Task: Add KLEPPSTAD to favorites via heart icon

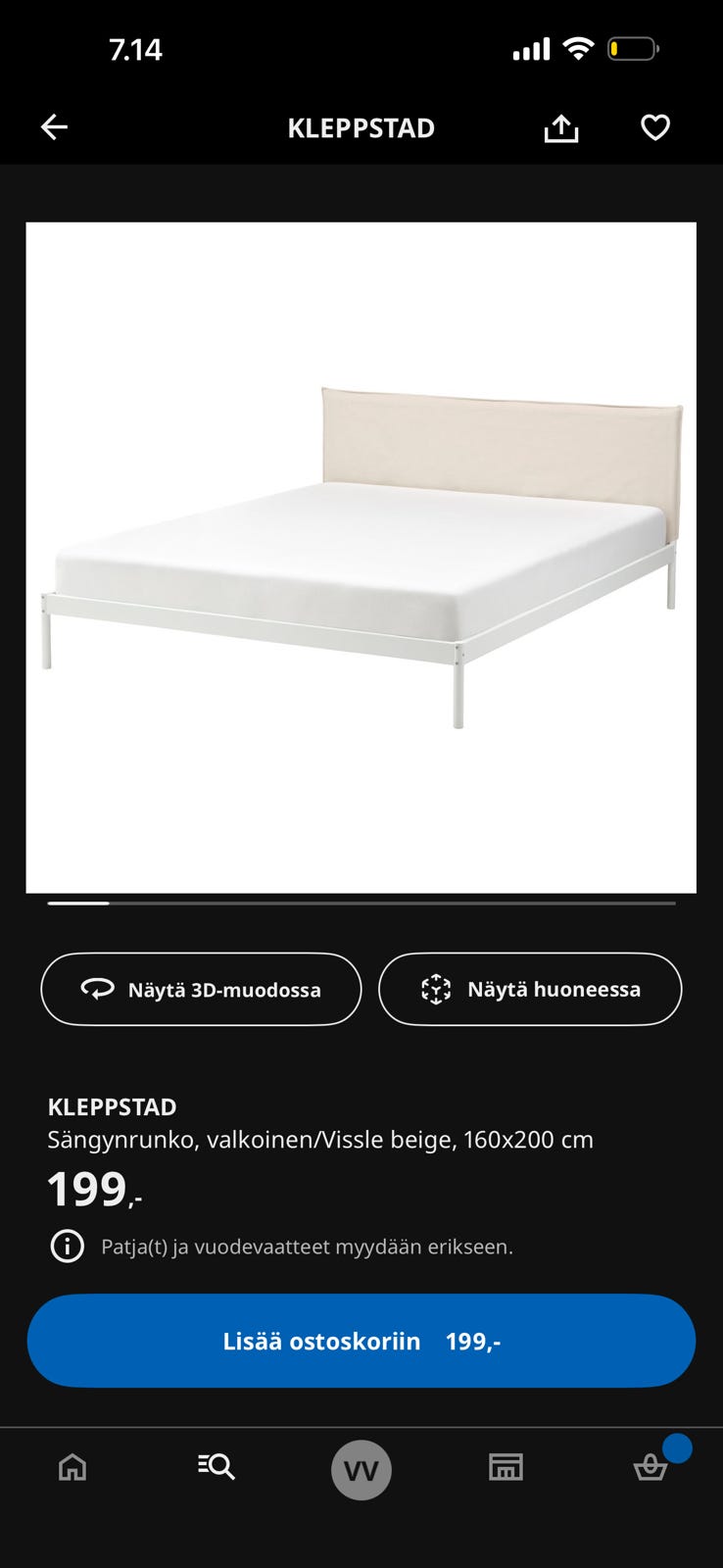Action: pyautogui.click(x=652, y=127)
